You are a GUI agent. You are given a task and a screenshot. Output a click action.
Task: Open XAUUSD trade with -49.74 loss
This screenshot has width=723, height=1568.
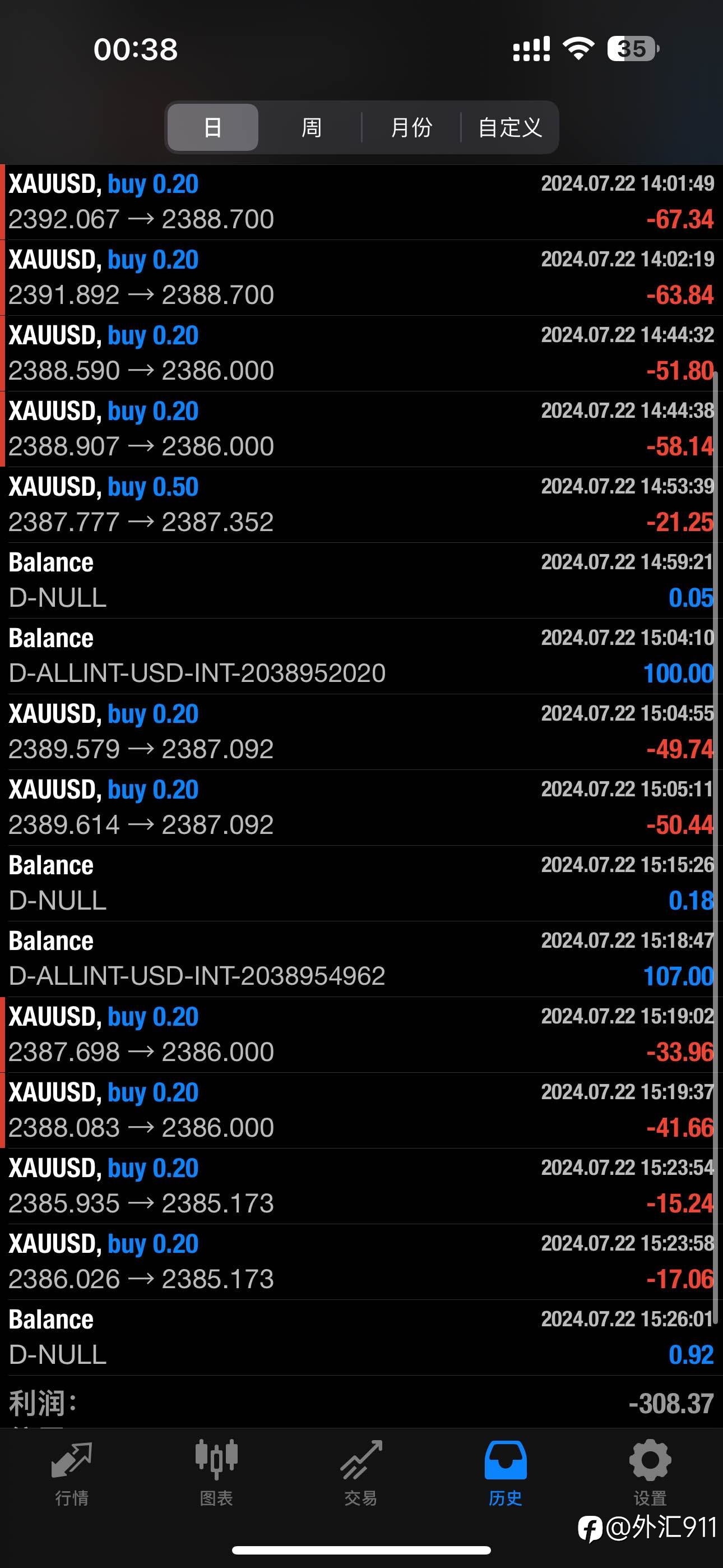pos(361,732)
